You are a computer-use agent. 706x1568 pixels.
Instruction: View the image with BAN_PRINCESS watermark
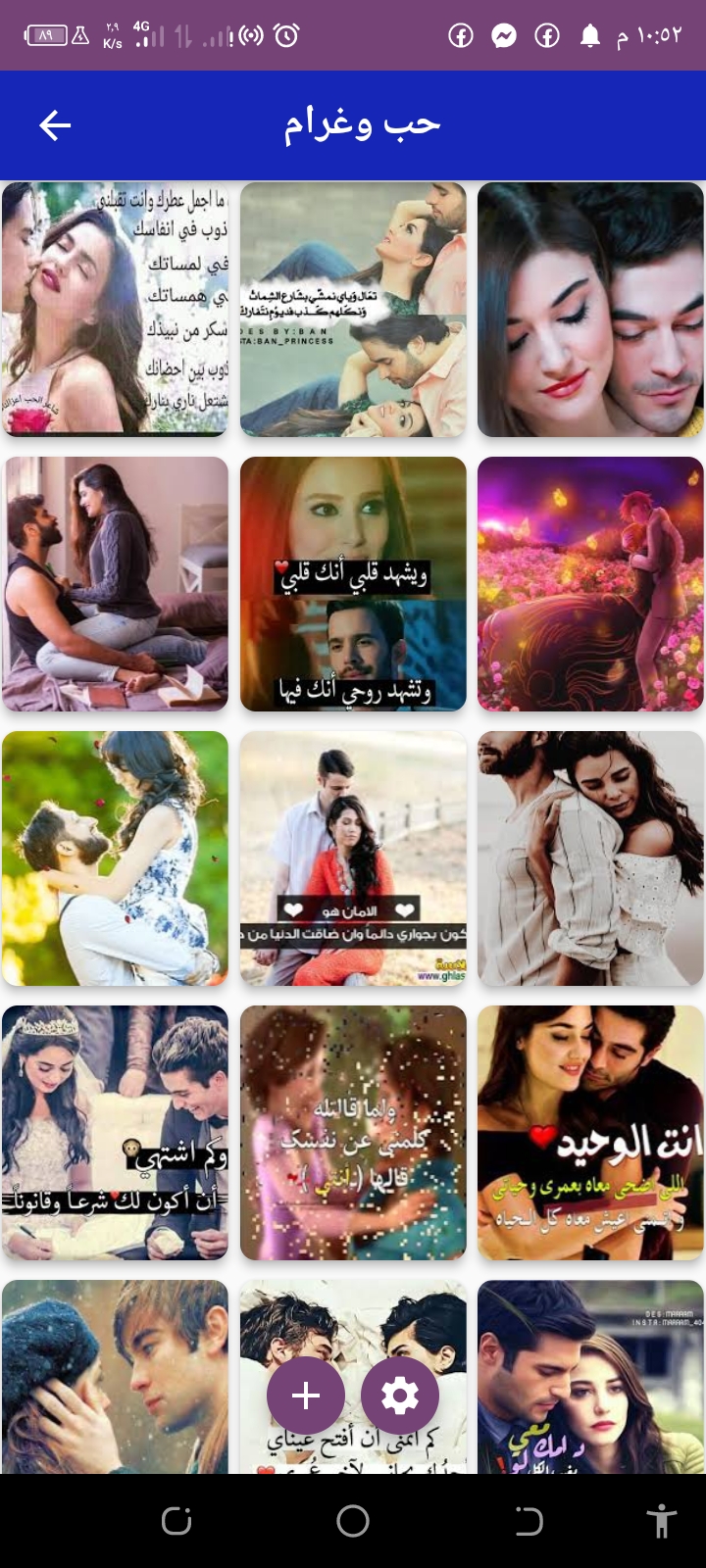point(353,310)
